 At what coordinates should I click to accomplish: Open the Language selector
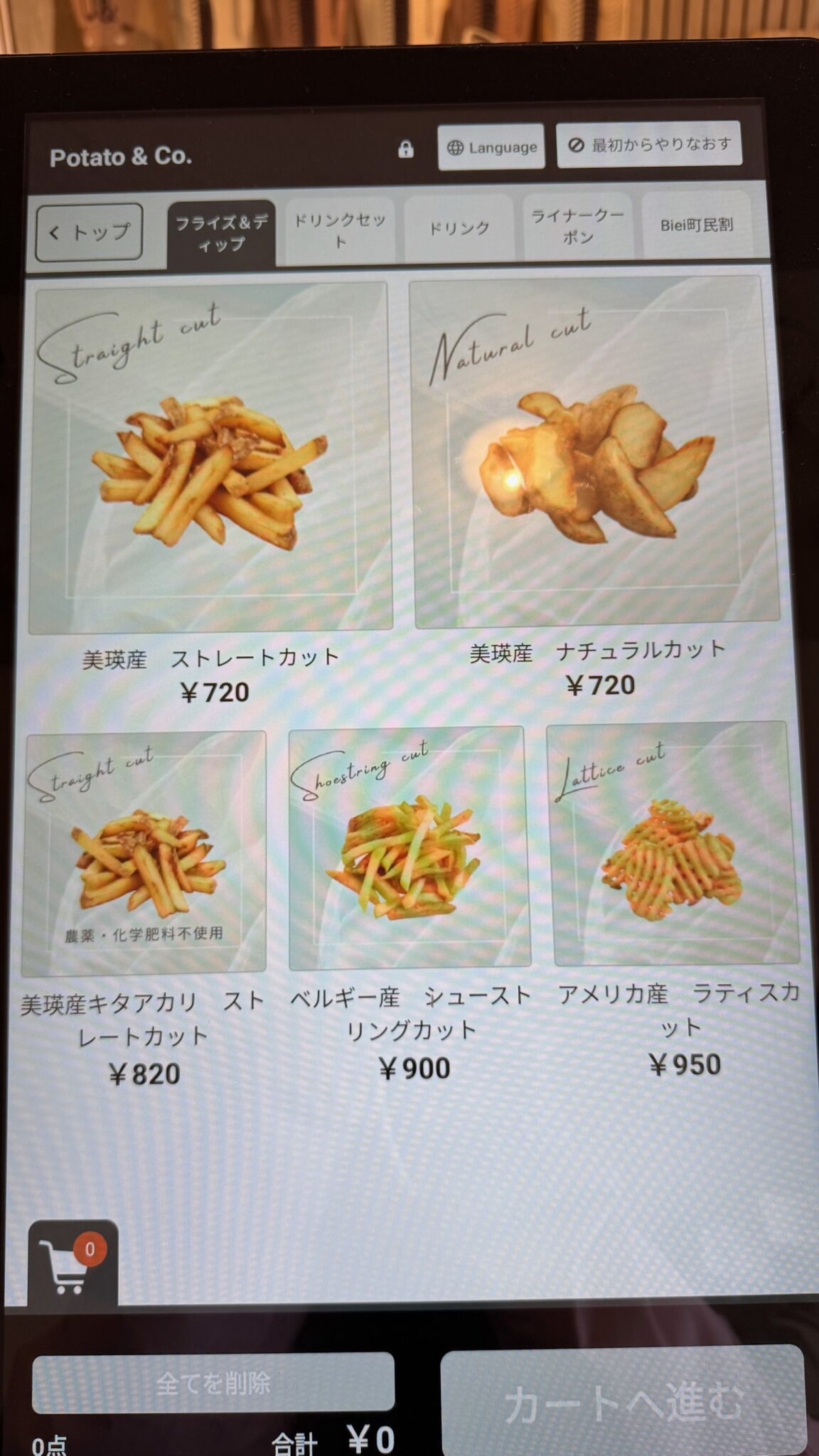[491, 147]
